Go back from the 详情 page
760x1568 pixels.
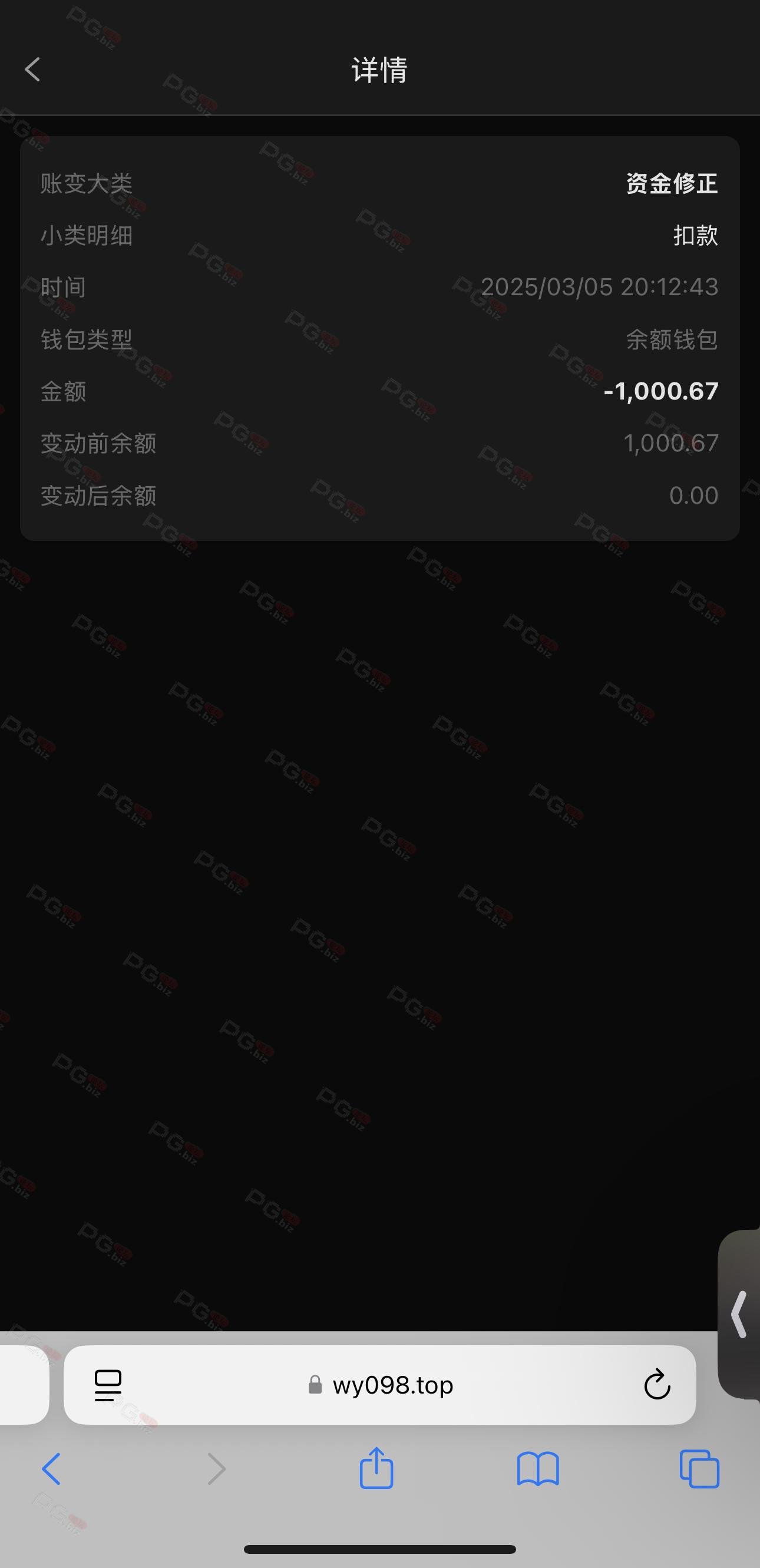point(32,70)
